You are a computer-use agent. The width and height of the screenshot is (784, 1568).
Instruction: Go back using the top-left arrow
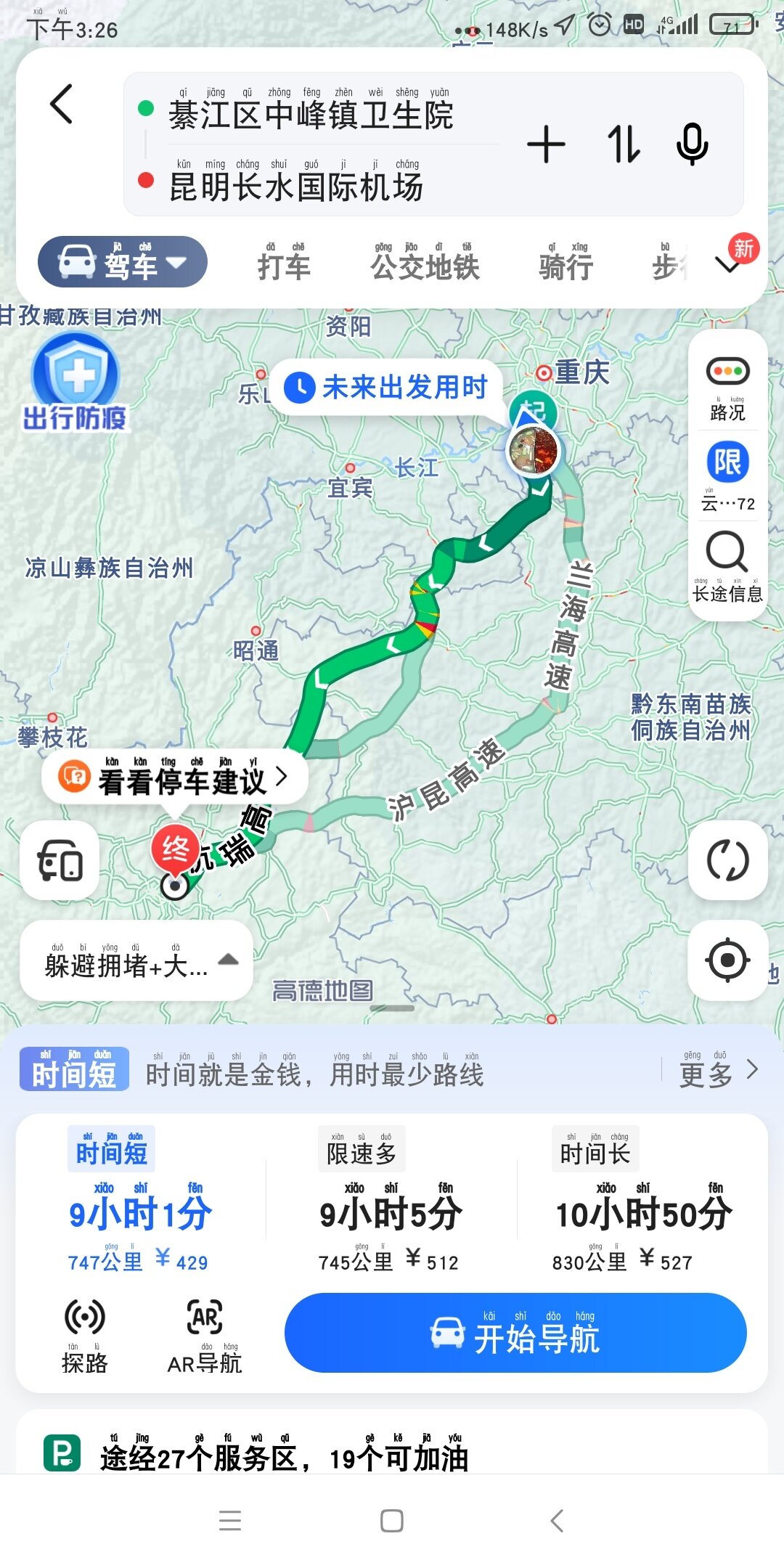click(x=62, y=104)
